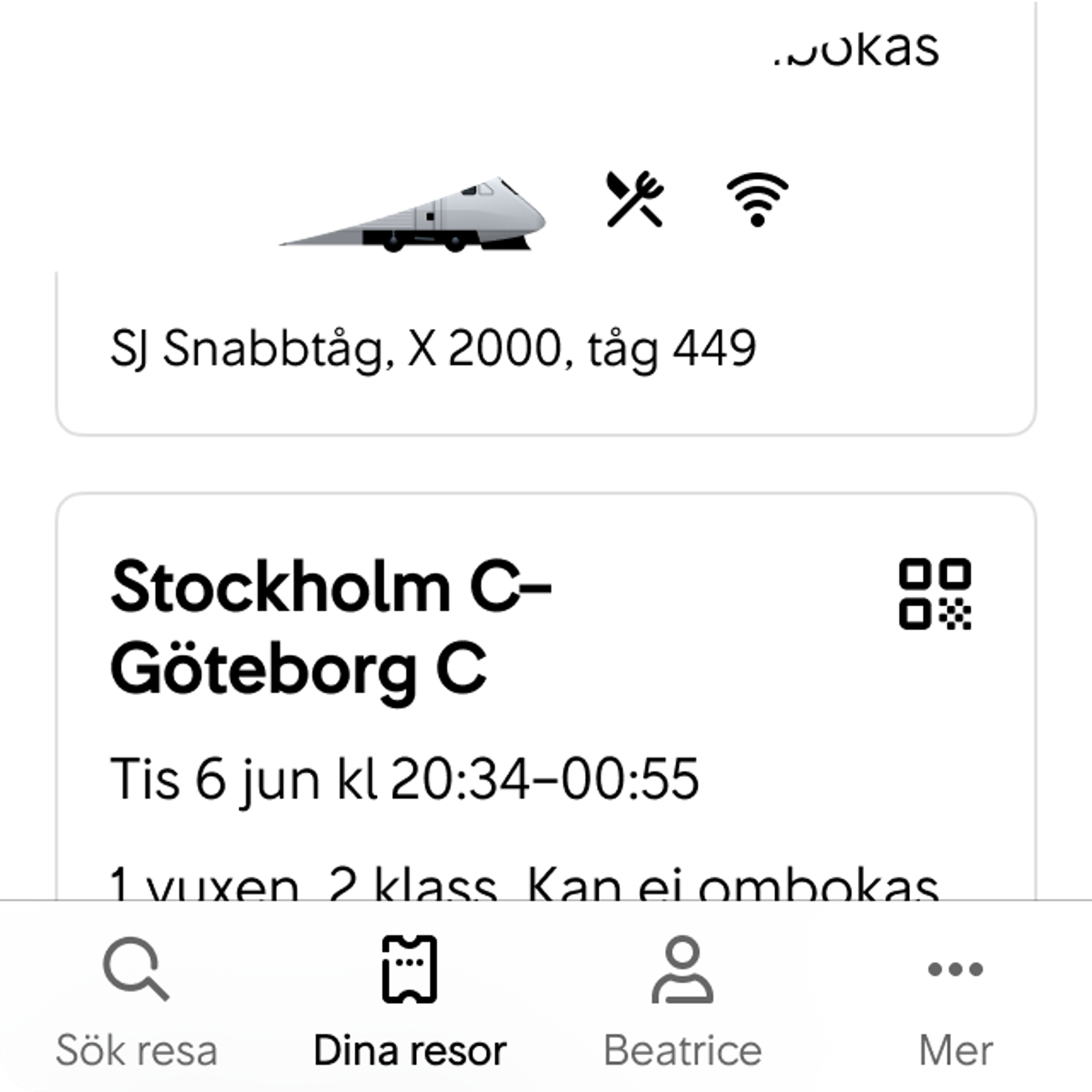Viewport: 1092px width, 1092px height.
Task: Go to the Beatrice profile tab
Action: (682, 1001)
